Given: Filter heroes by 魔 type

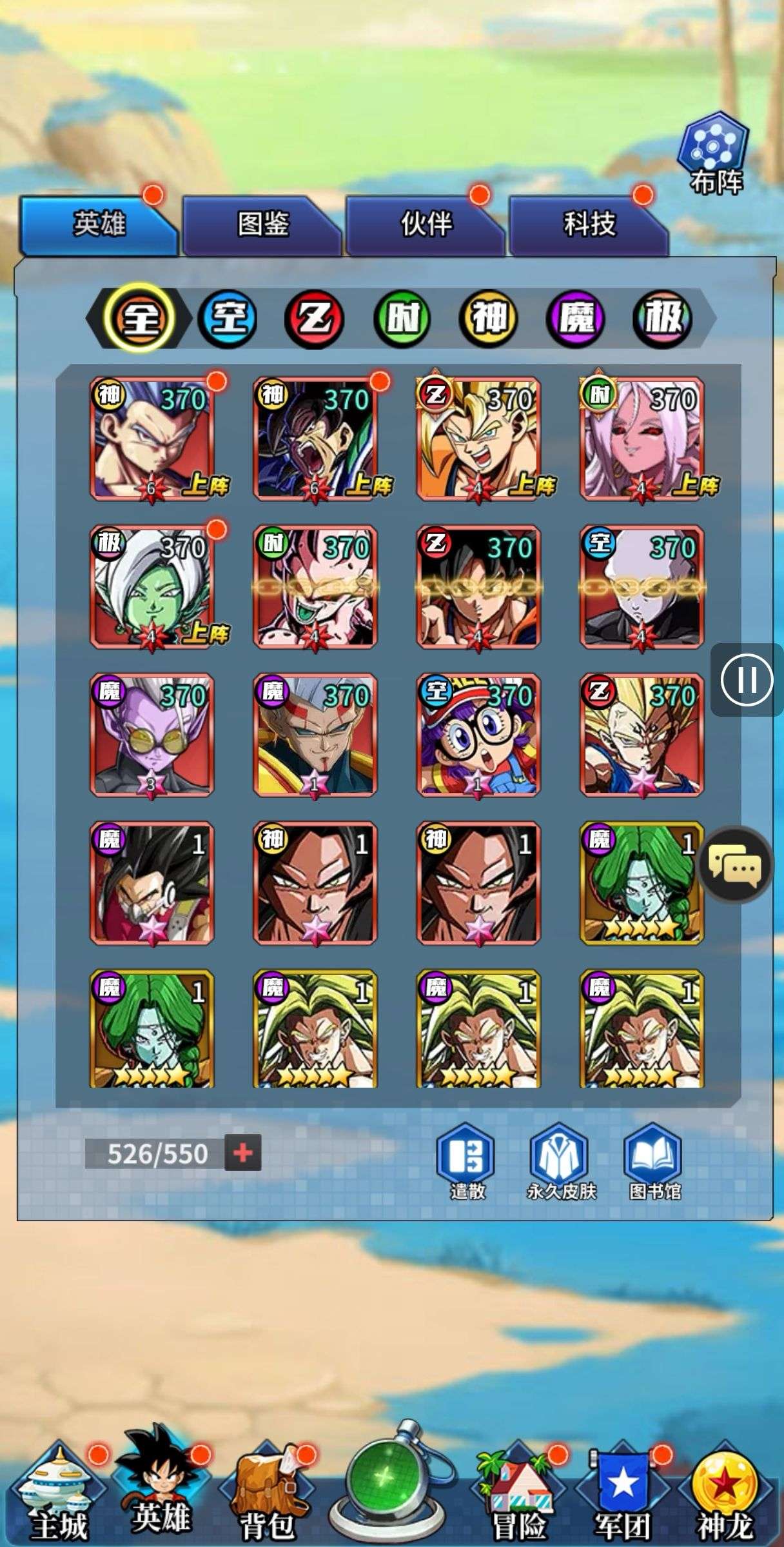Looking at the screenshot, I should click(576, 318).
